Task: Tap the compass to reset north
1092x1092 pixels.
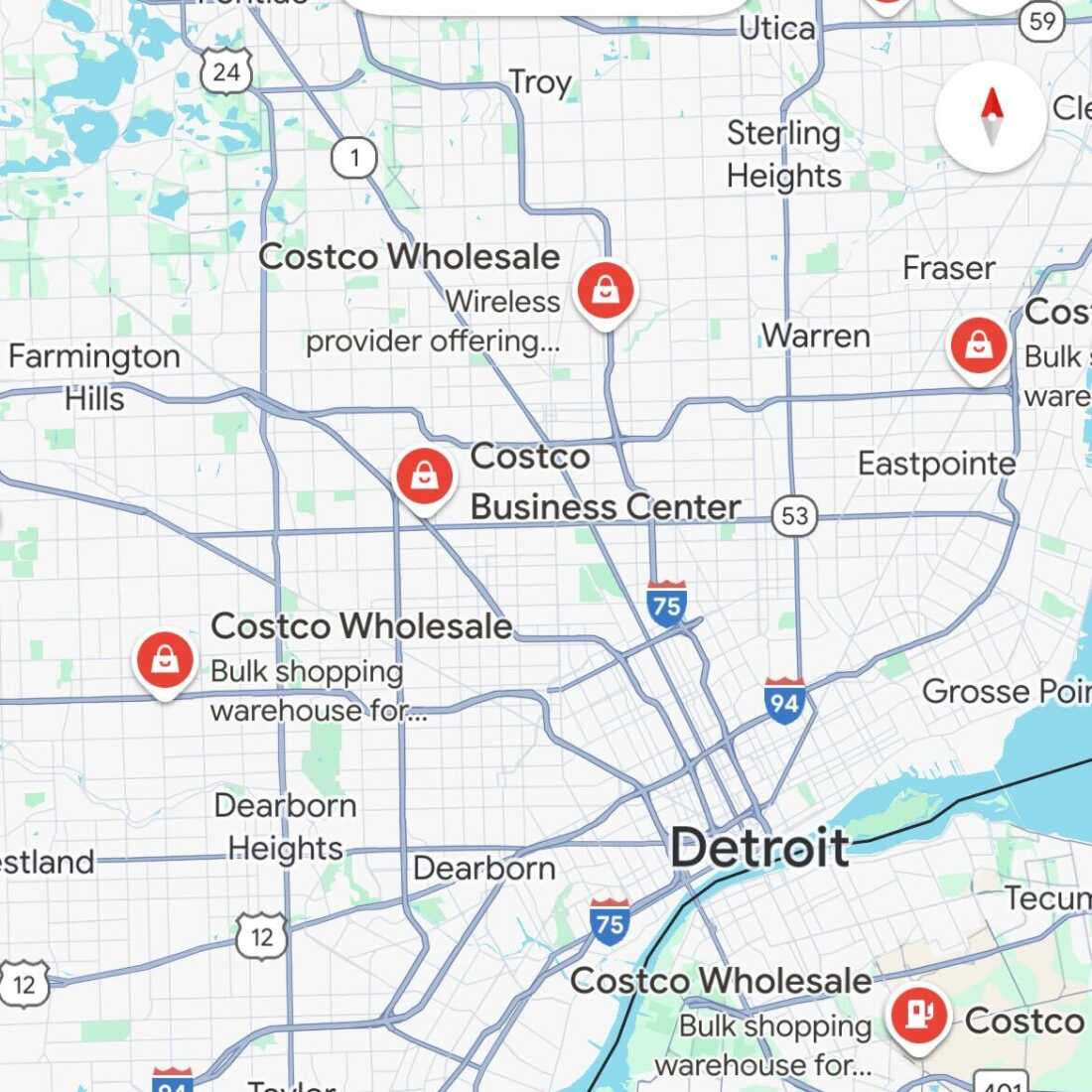Action: [x=991, y=117]
